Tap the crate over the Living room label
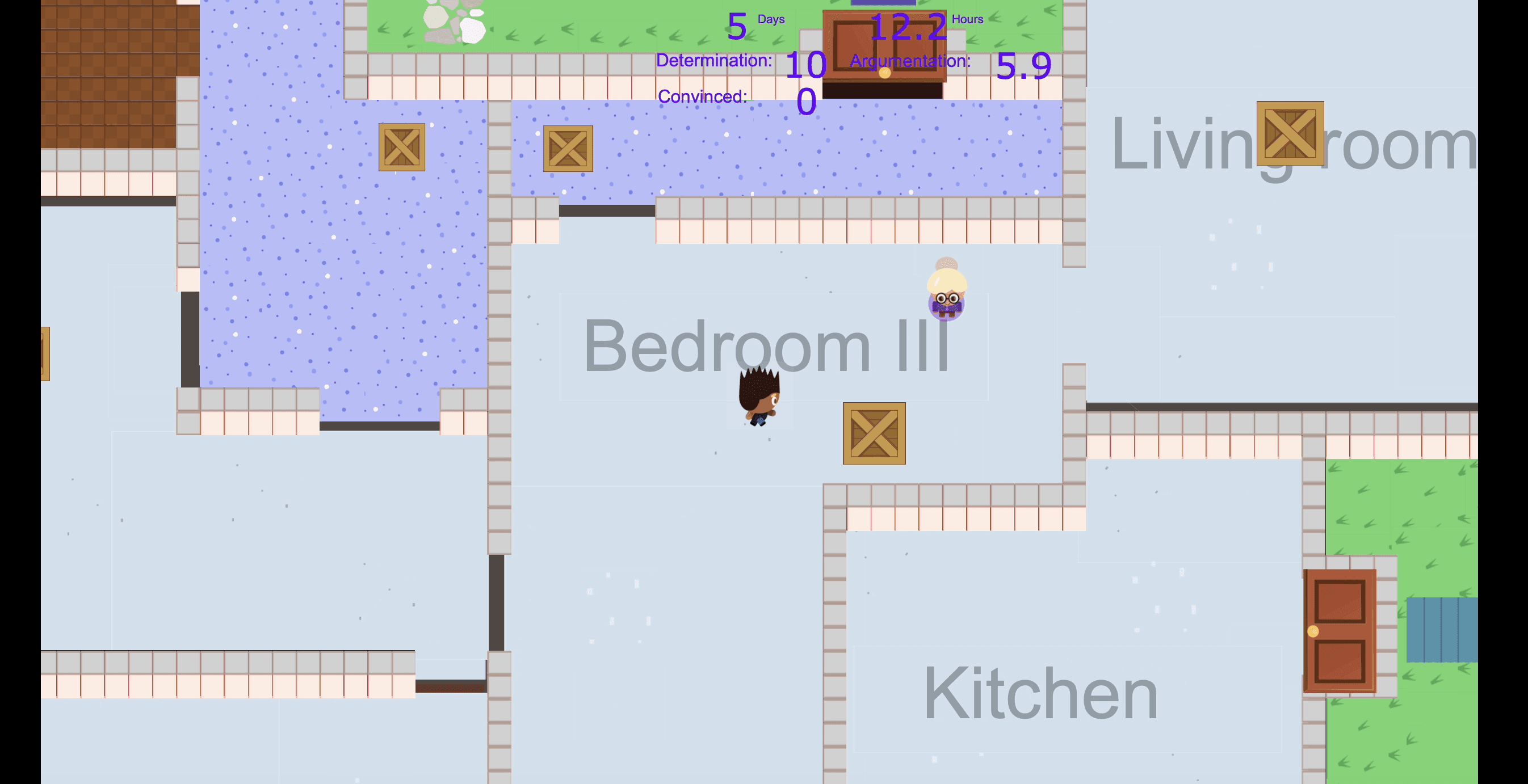The image size is (1528, 784). click(1290, 133)
